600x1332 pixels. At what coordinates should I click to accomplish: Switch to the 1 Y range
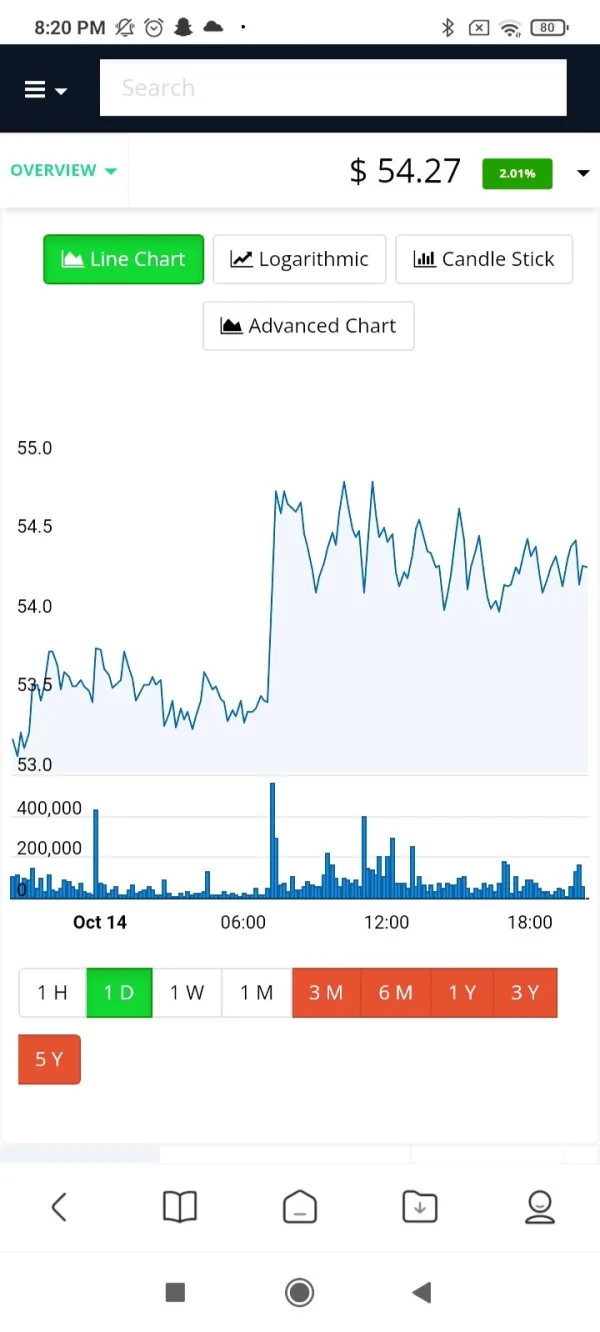click(x=463, y=993)
